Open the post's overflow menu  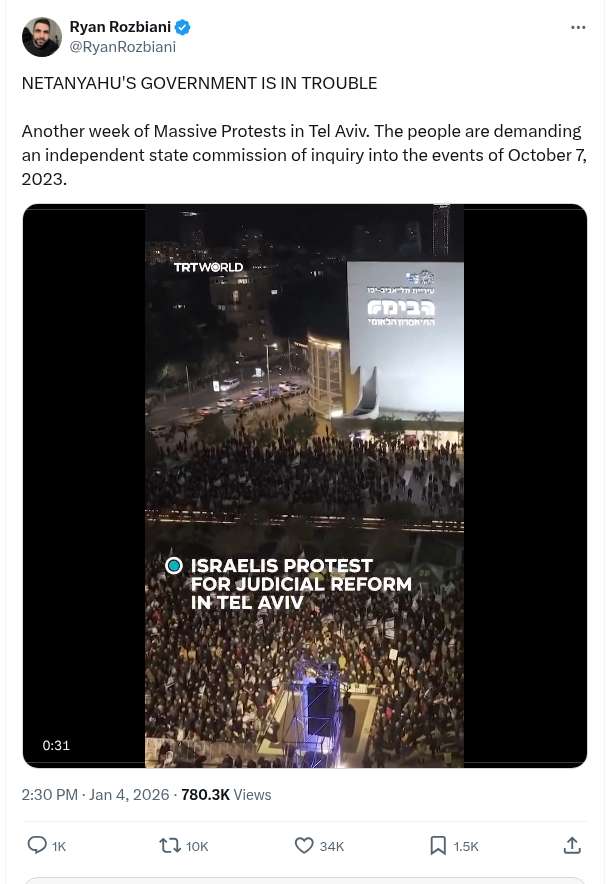tap(578, 28)
